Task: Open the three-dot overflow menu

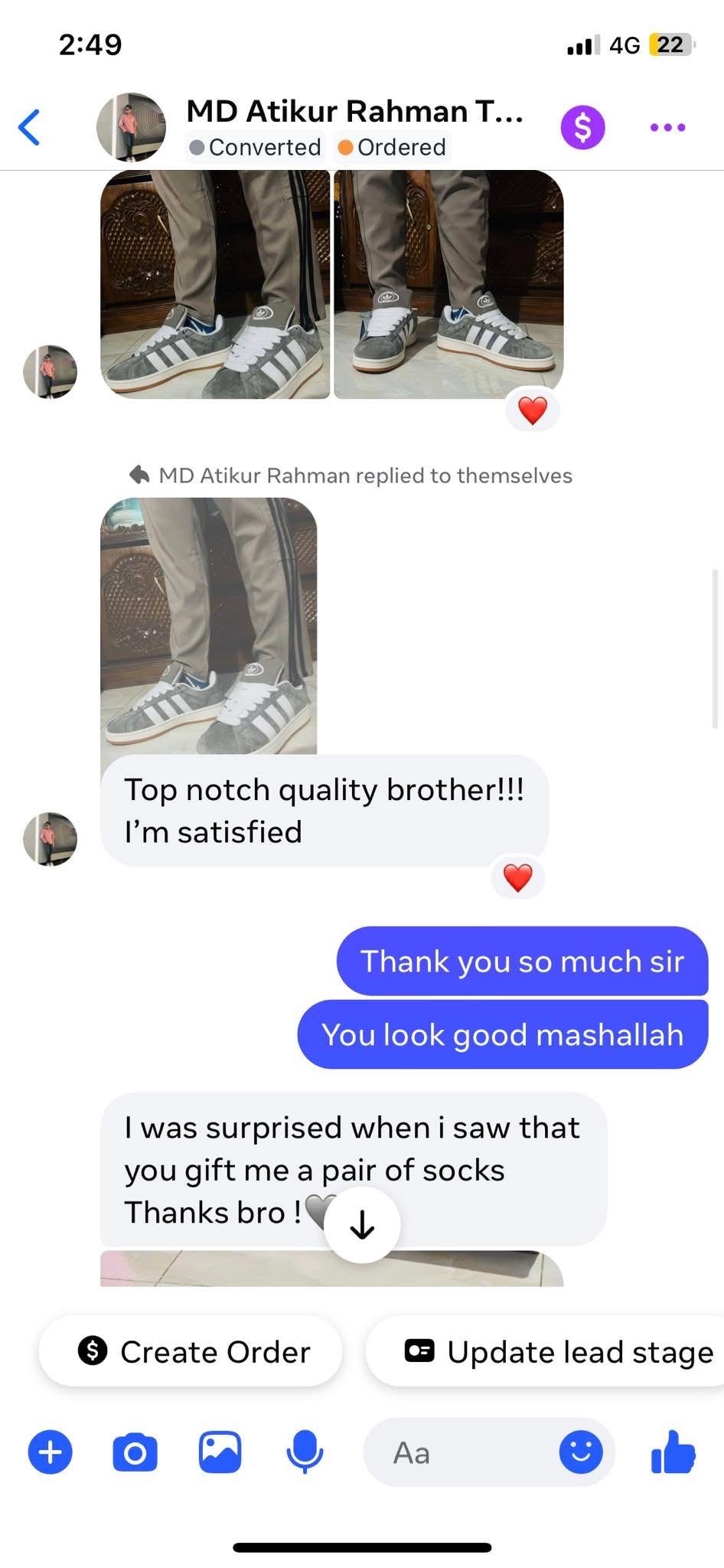Action: [667, 127]
